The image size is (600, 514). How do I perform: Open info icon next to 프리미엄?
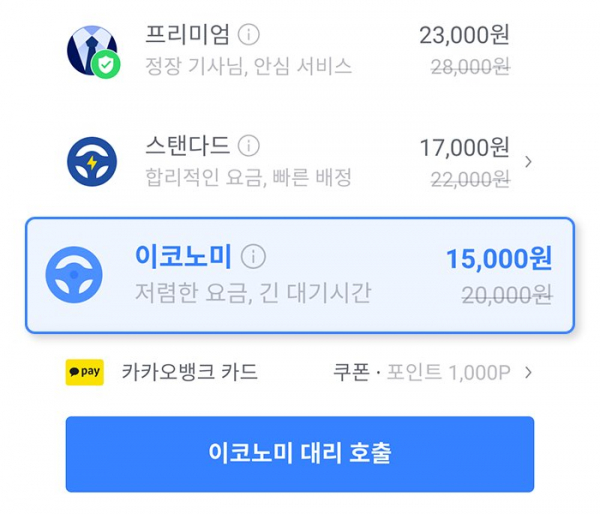(x=250, y=35)
